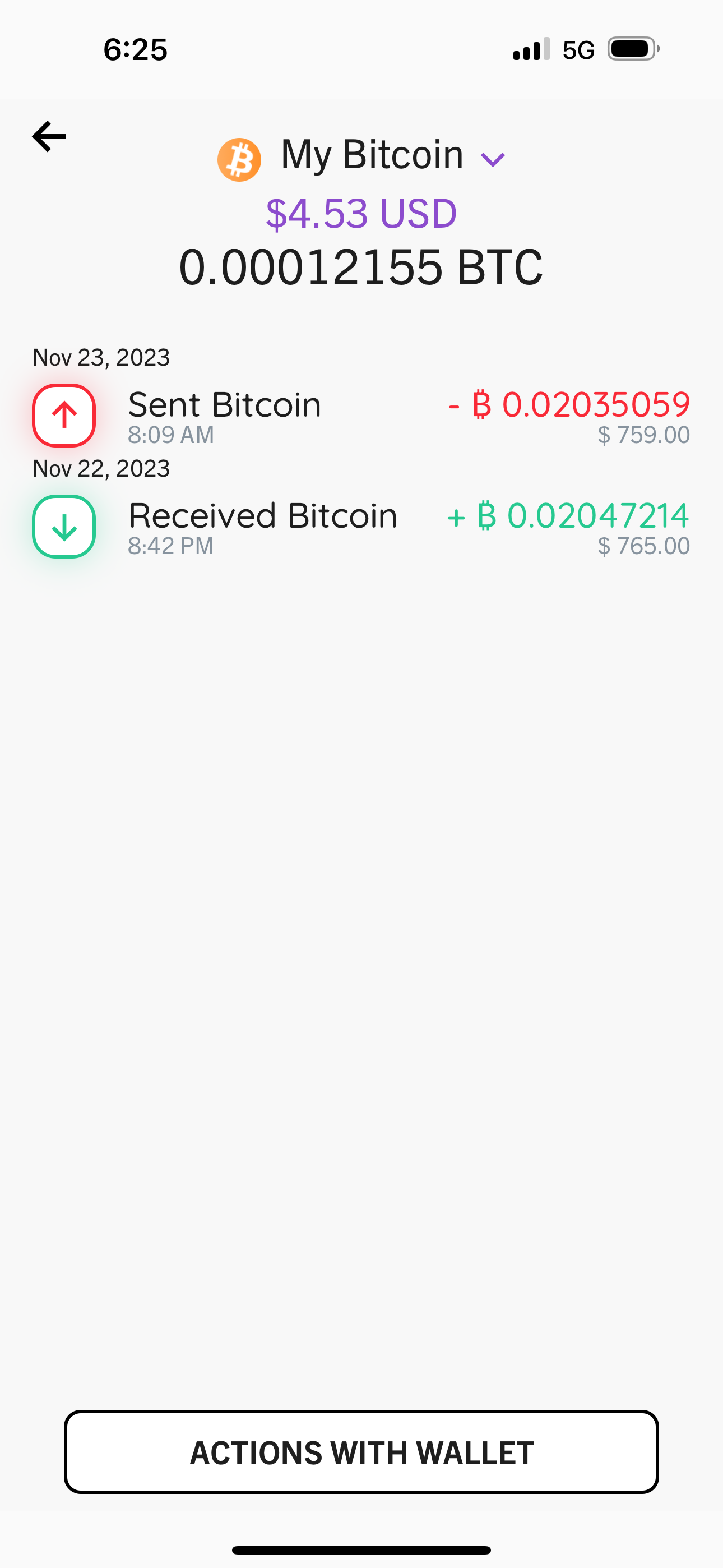View the Received Bitcoin transaction

360,527
